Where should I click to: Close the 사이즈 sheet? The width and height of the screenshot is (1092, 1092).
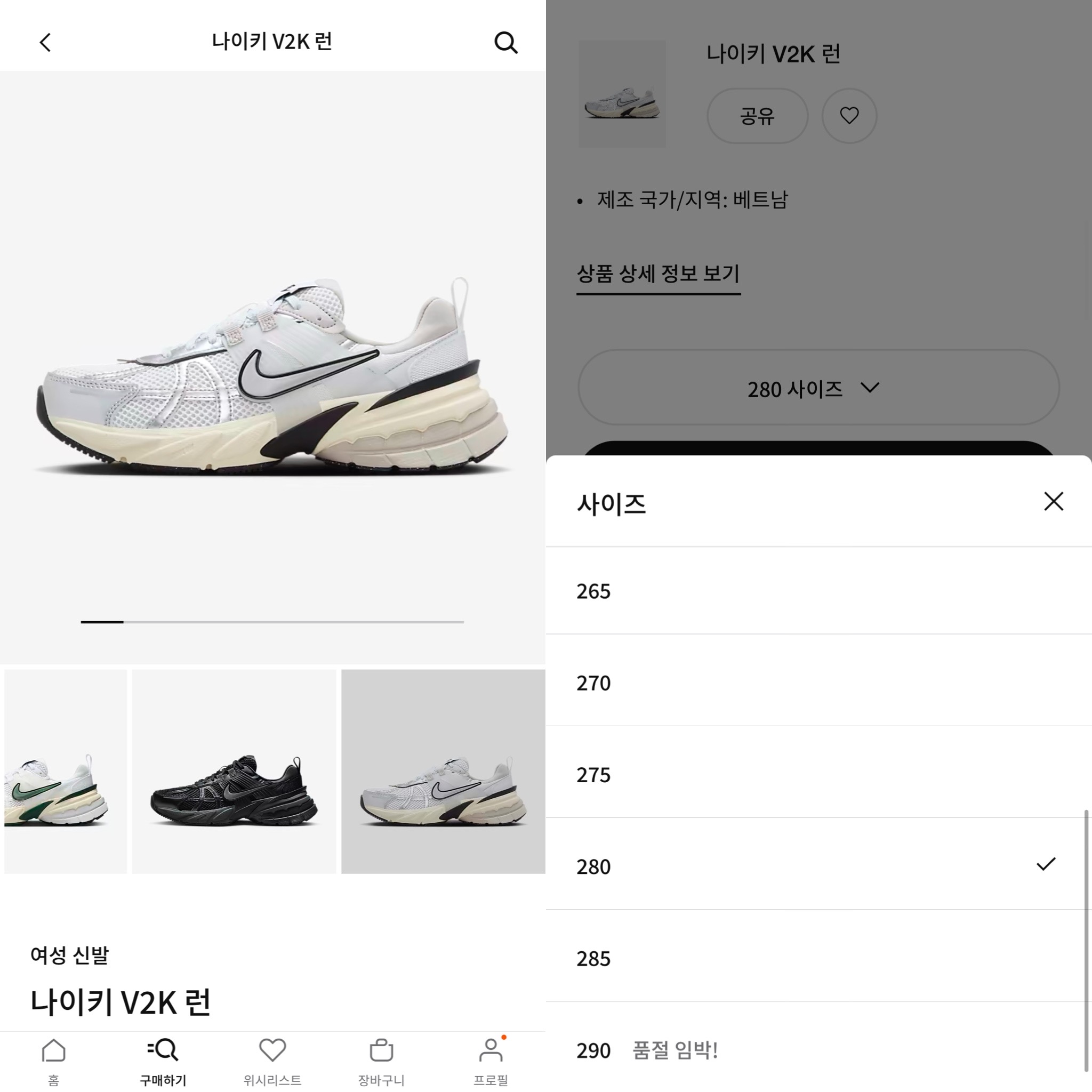(1054, 501)
